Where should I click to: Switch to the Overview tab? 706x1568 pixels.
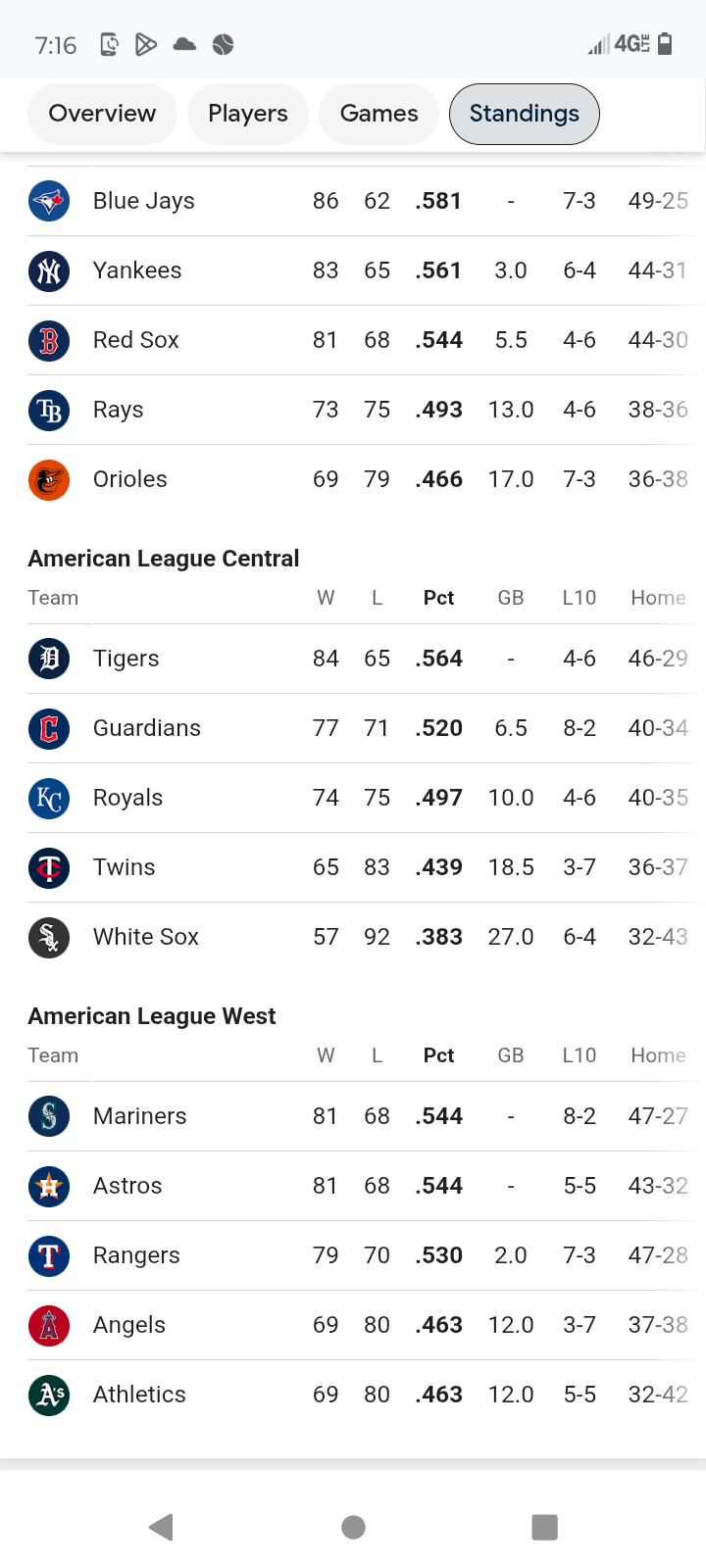click(102, 114)
